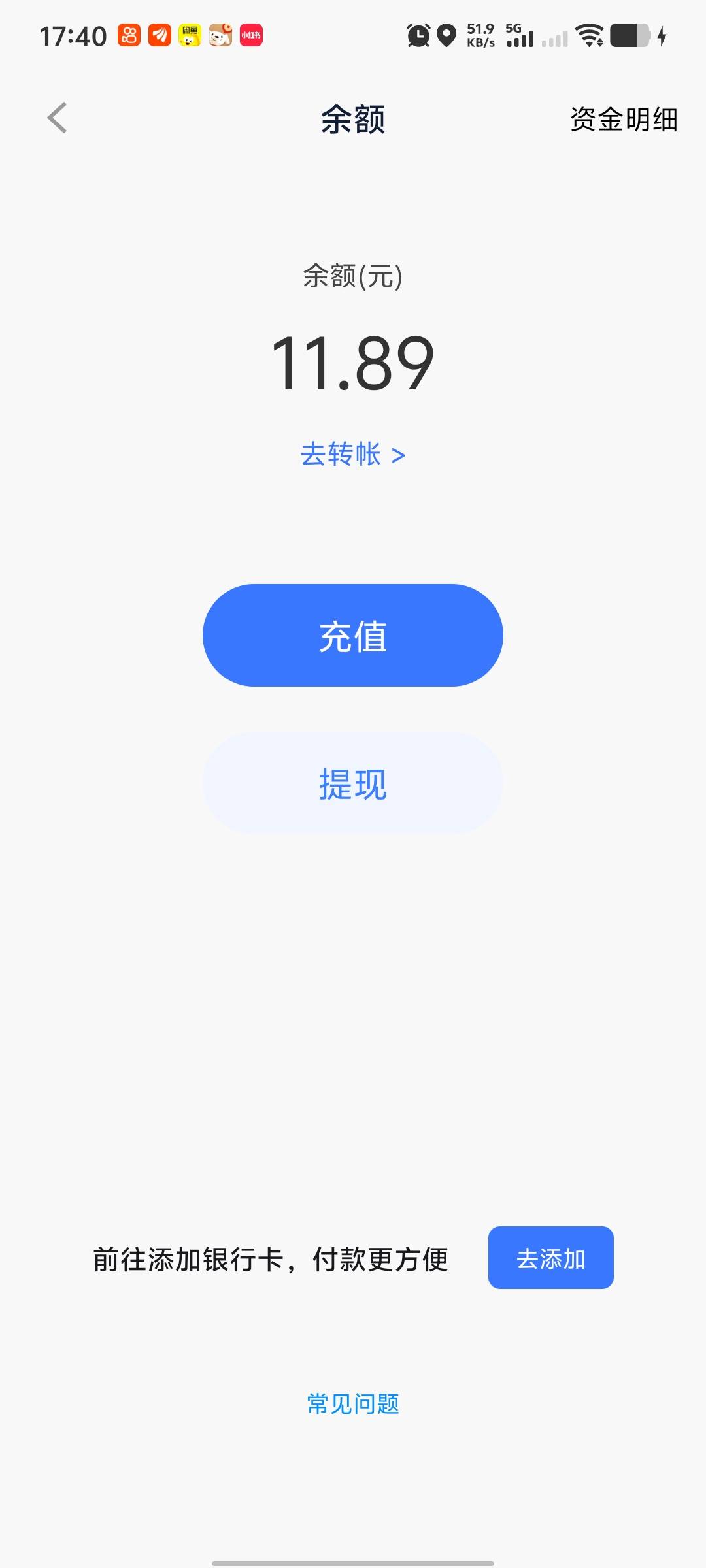The height and width of the screenshot is (1568, 706).
Task: Tap the 去转帐 transfer link
Action: point(353,454)
